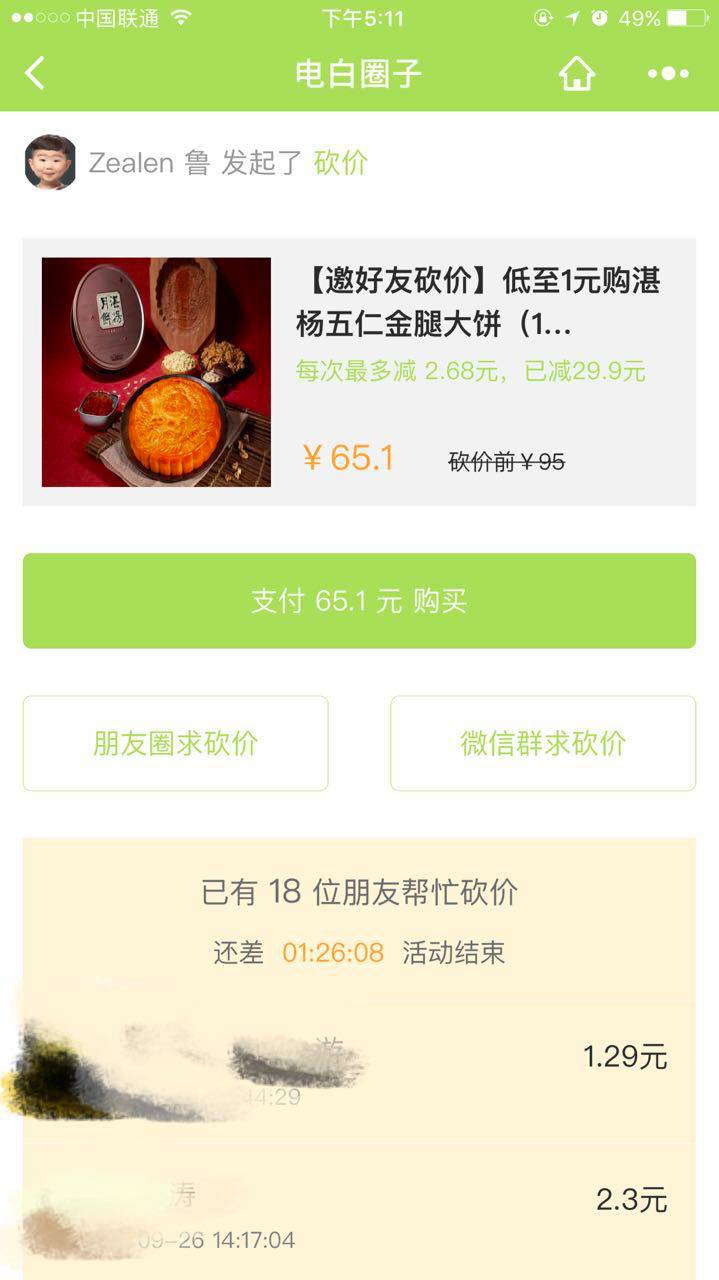Open the home icon in the header
719x1280 pixels.
pos(576,73)
